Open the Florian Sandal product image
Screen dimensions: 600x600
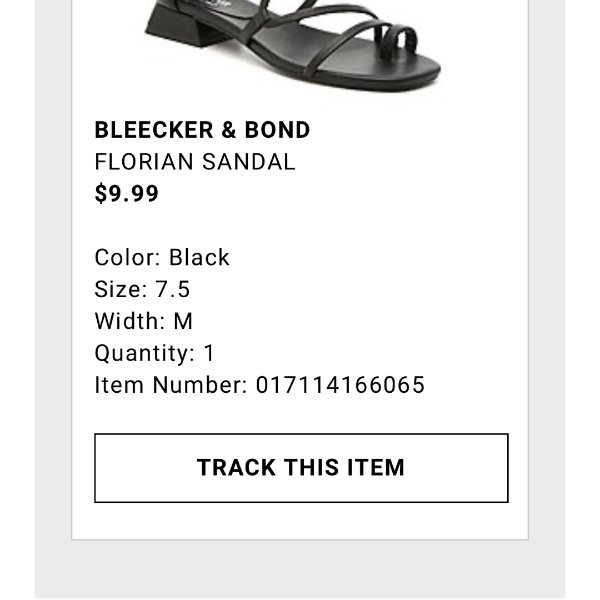(300, 45)
